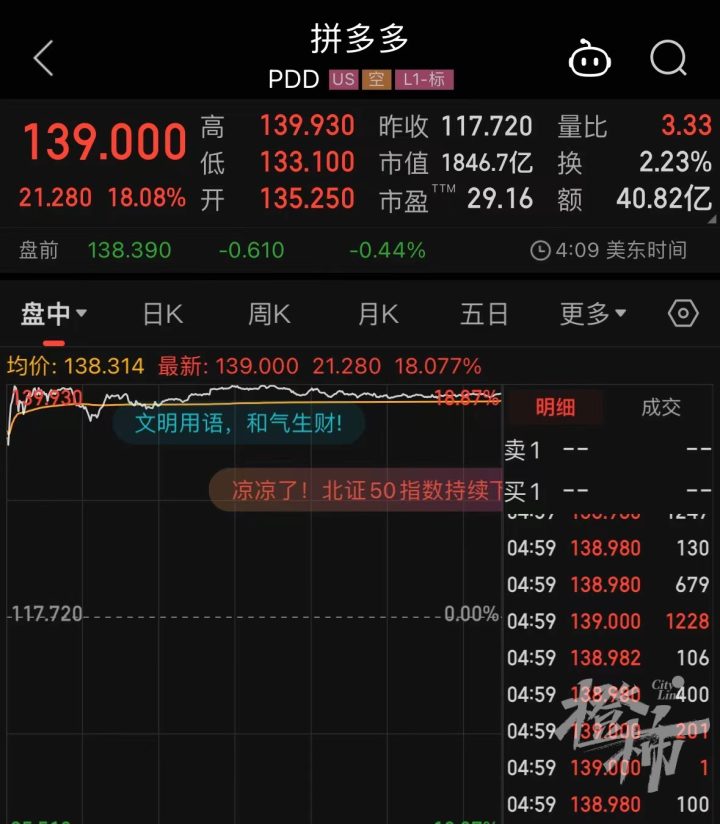
Task: Switch to the 周K chart
Action: tap(269, 314)
